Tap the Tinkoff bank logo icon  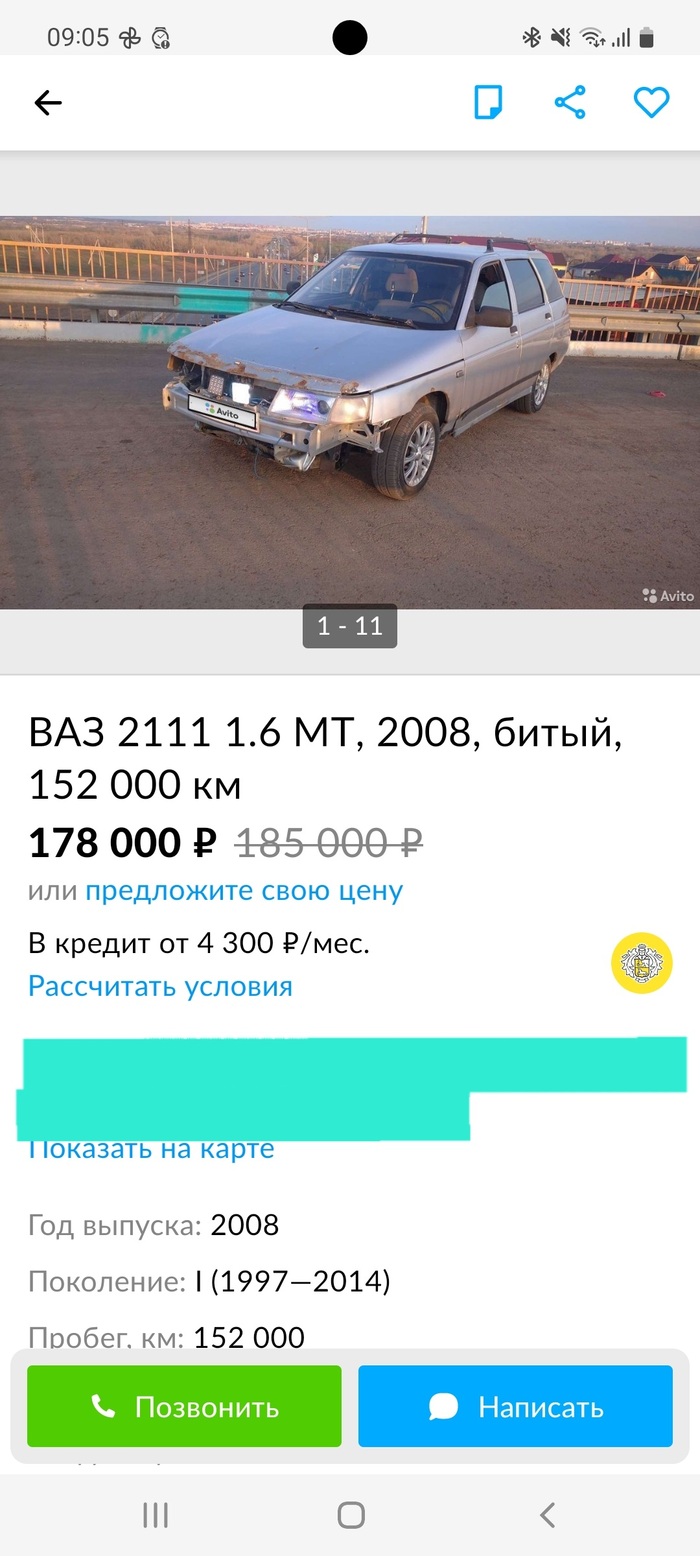[642, 963]
